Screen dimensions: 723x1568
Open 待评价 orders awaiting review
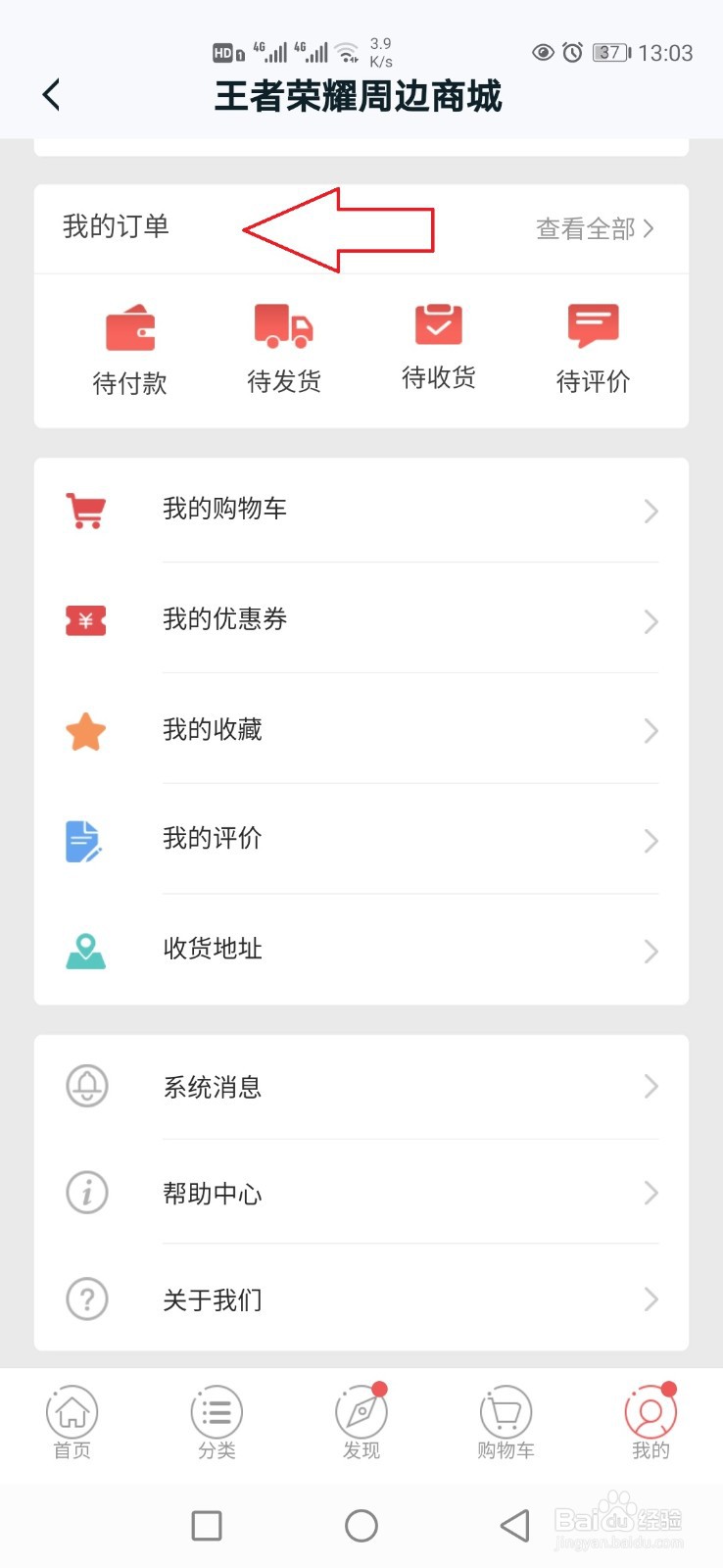[594, 349]
